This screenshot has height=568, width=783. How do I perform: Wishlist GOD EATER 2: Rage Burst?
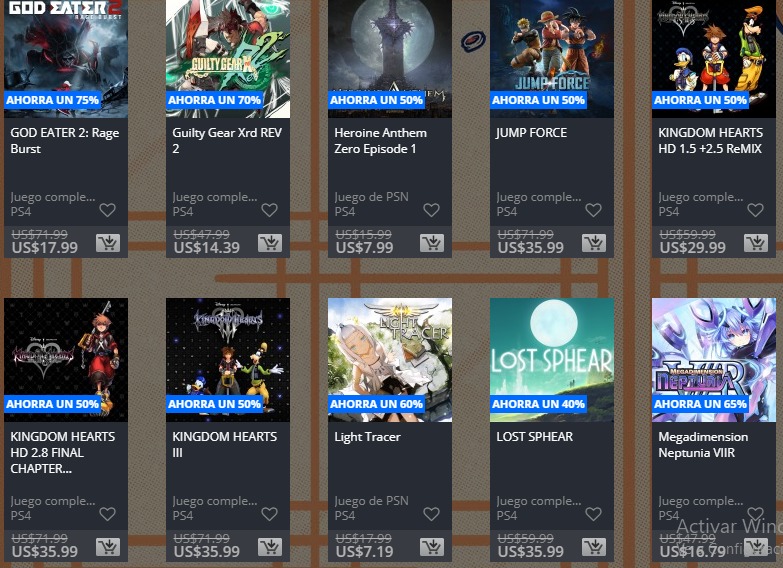(107, 210)
